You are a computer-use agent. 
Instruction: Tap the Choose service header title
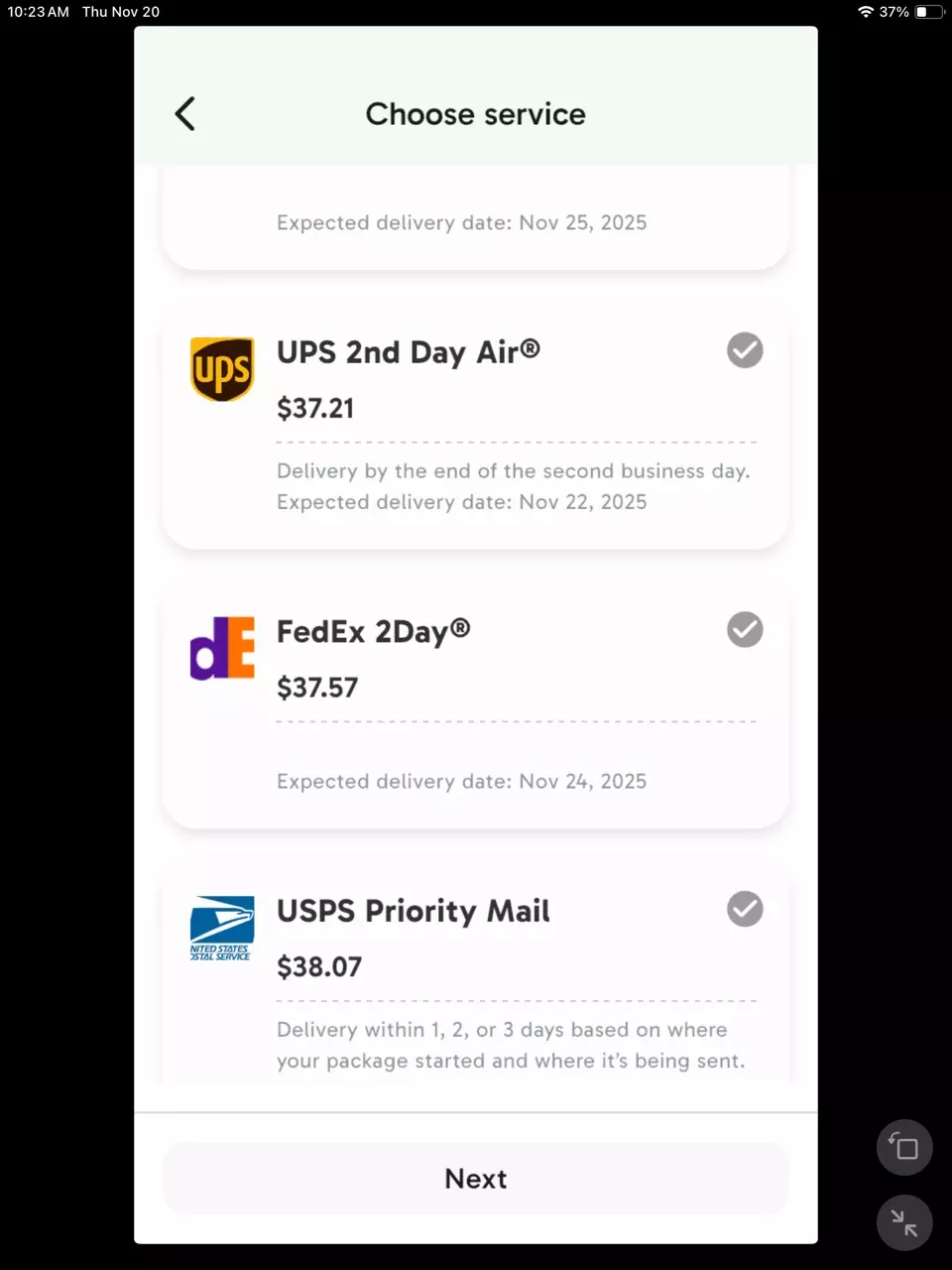tap(475, 113)
